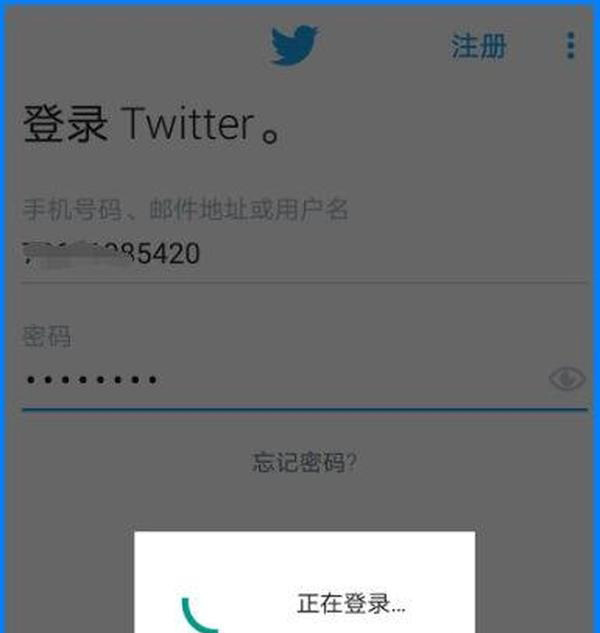The height and width of the screenshot is (633, 600).
Task: Show password using the eye icon
Action: (x=567, y=379)
